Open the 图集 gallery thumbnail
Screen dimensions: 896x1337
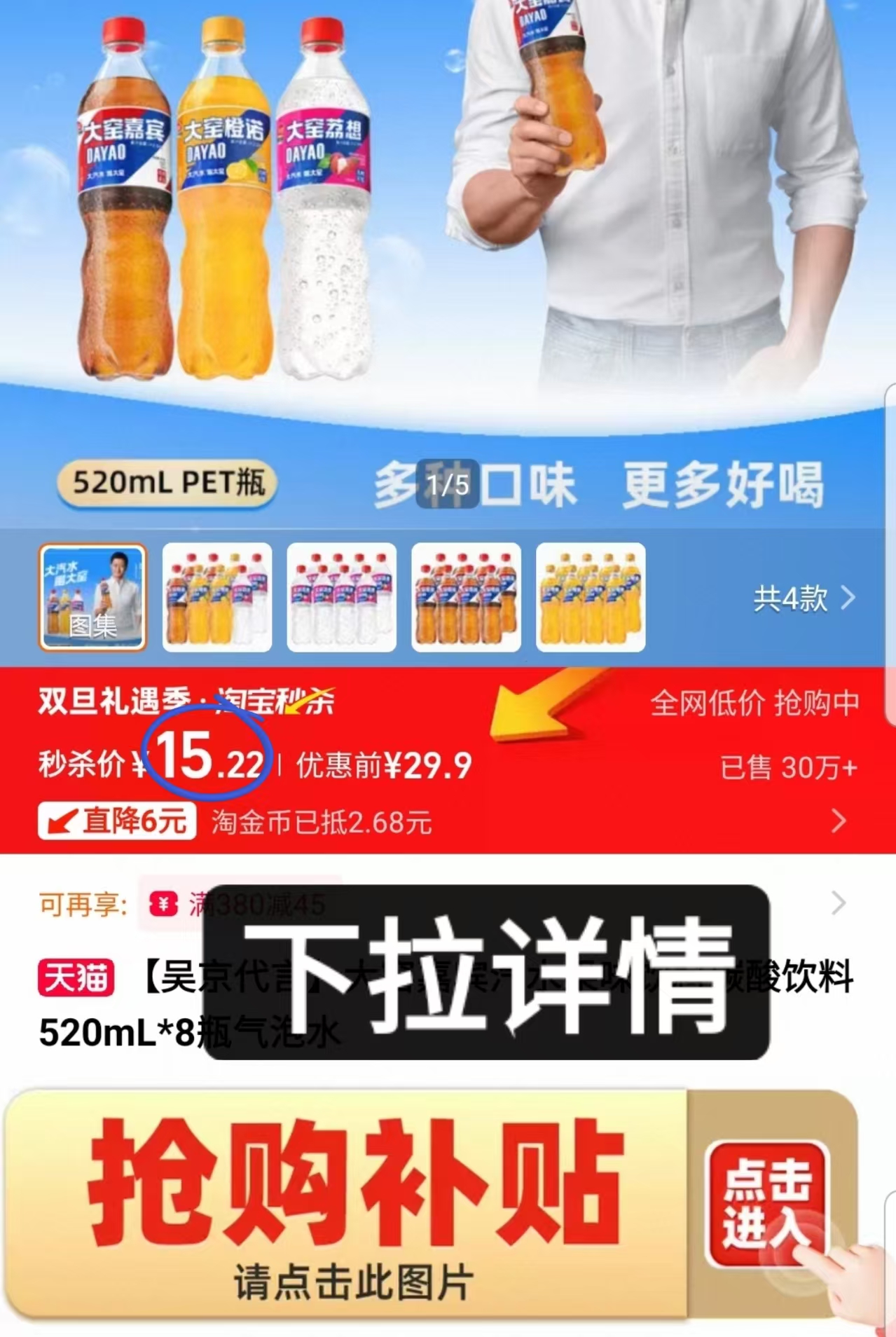[x=93, y=599]
